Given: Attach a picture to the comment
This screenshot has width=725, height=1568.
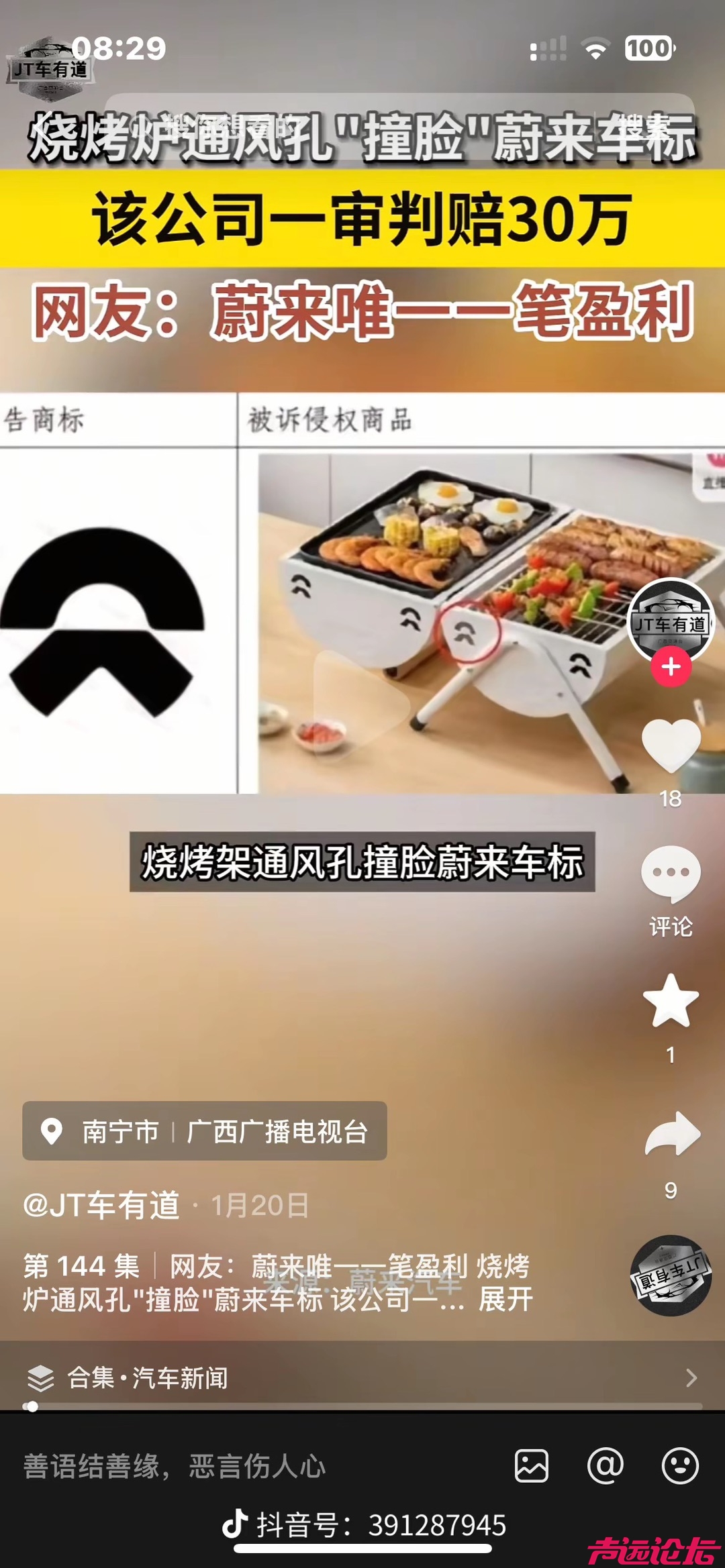Looking at the screenshot, I should [x=532, y=1466].
